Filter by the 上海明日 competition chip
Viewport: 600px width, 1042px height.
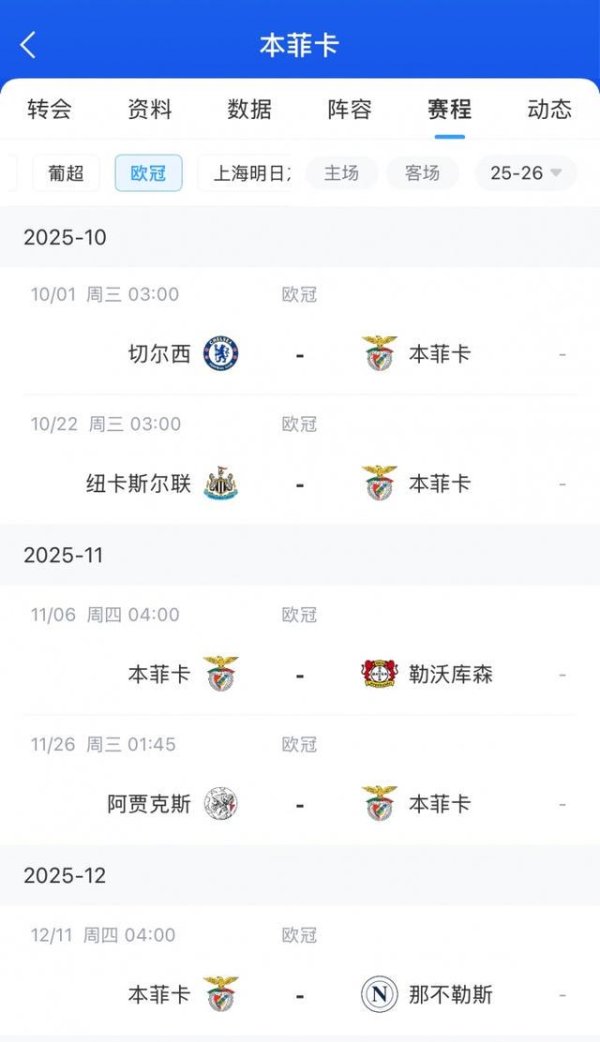pos(250,173)
